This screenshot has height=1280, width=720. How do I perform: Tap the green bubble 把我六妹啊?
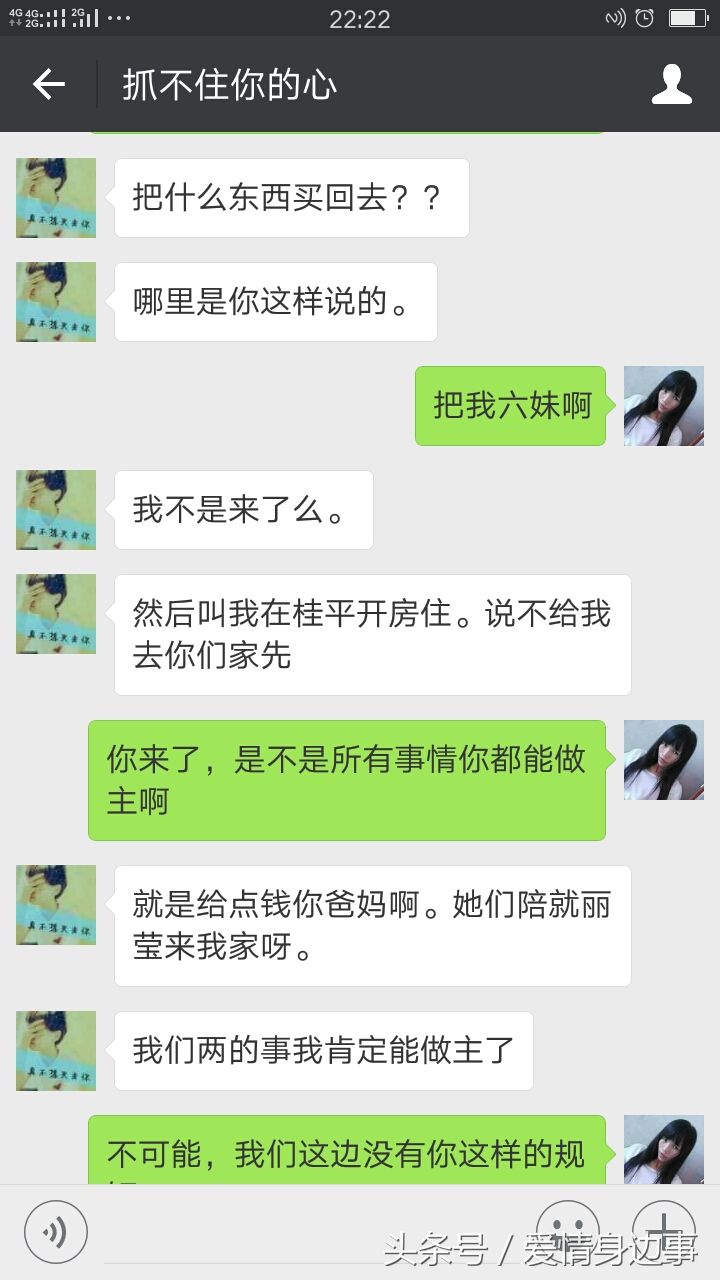point(510,406)
